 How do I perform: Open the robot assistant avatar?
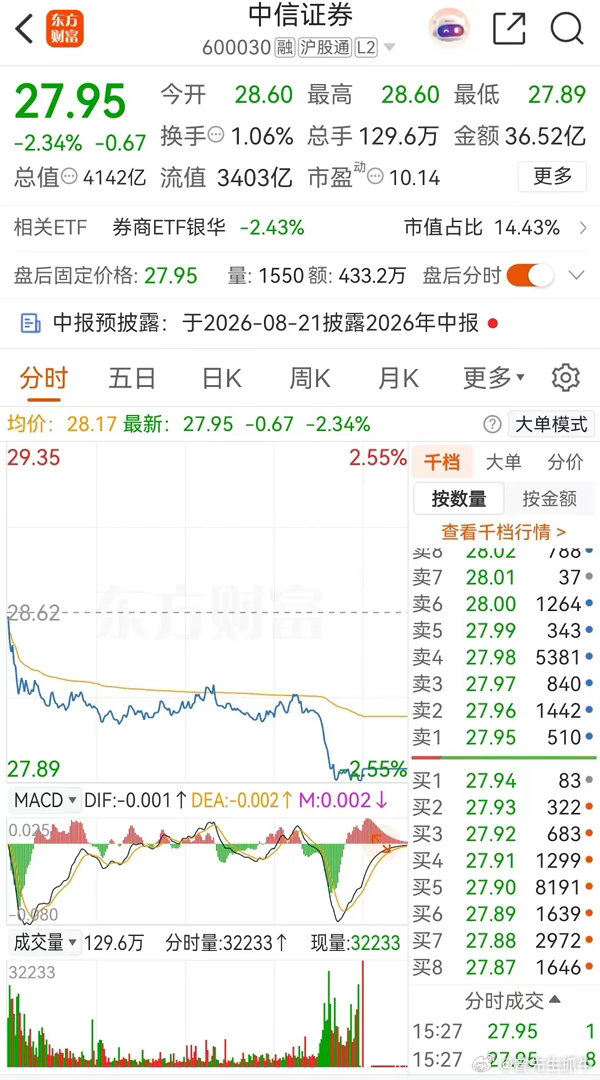[449, 29]
